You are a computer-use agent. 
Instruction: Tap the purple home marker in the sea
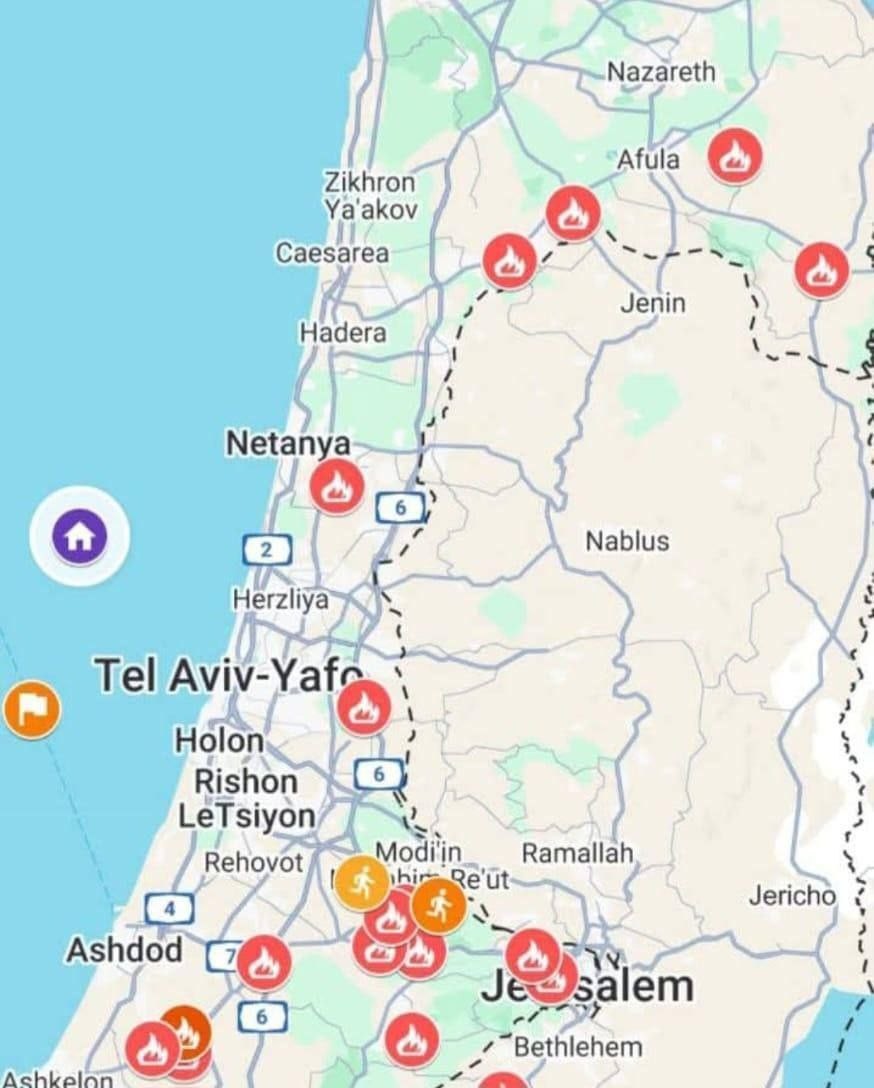click(80, 539)
